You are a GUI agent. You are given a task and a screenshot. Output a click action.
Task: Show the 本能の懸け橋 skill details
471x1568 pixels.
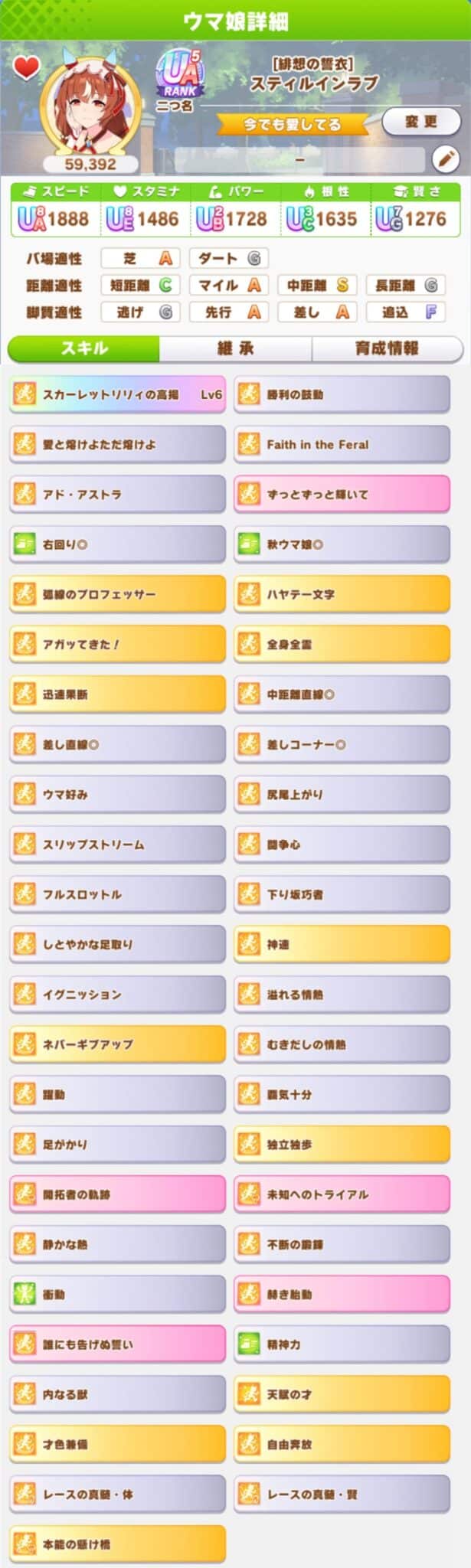pos(118,1544)
